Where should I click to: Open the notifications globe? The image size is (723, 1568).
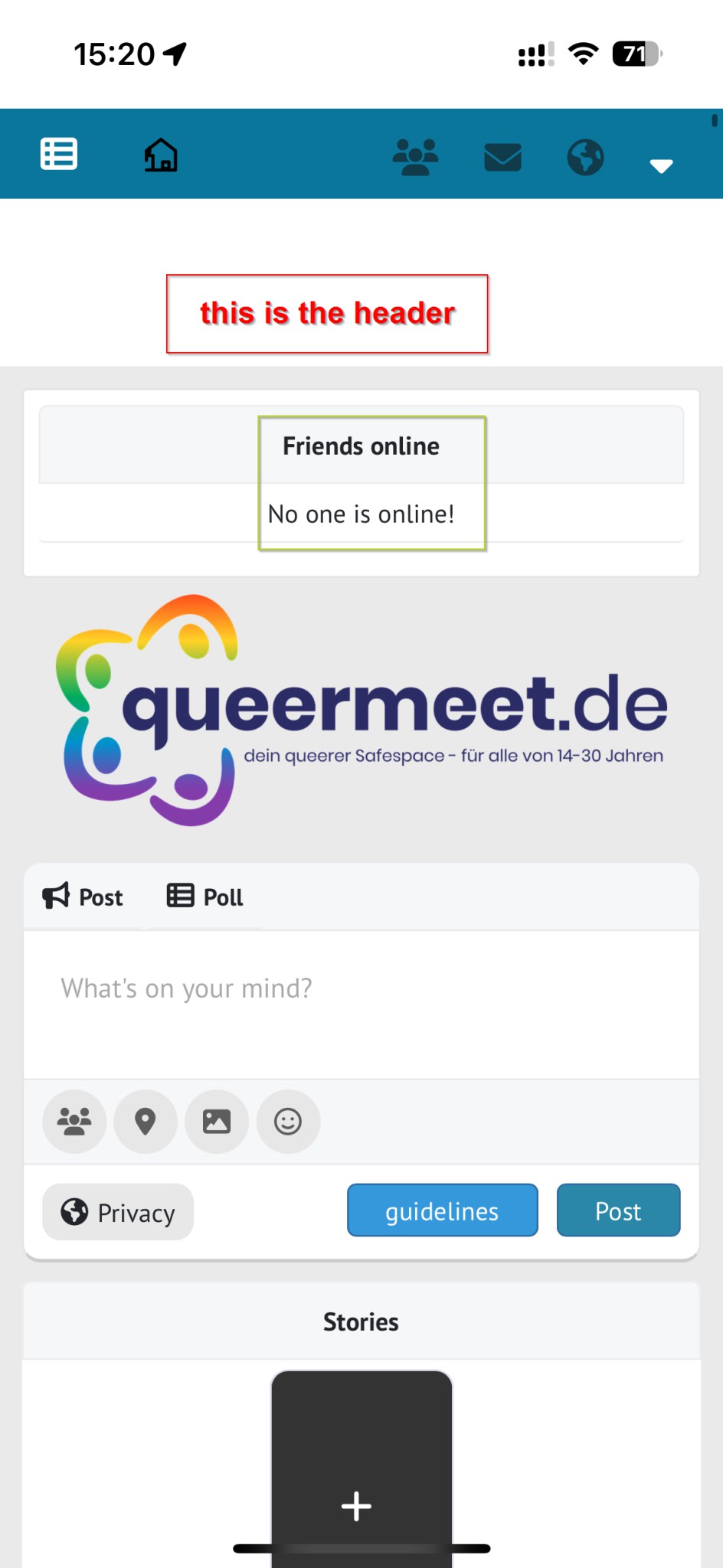tap(585, 157)
